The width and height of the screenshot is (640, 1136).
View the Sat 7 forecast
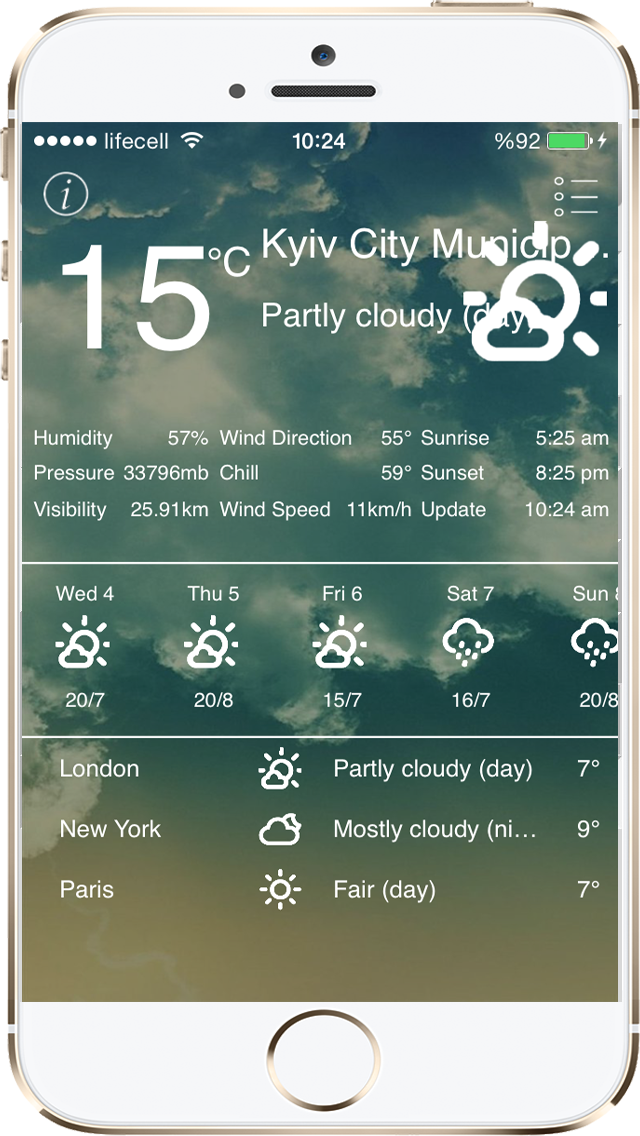click(470, 645)
